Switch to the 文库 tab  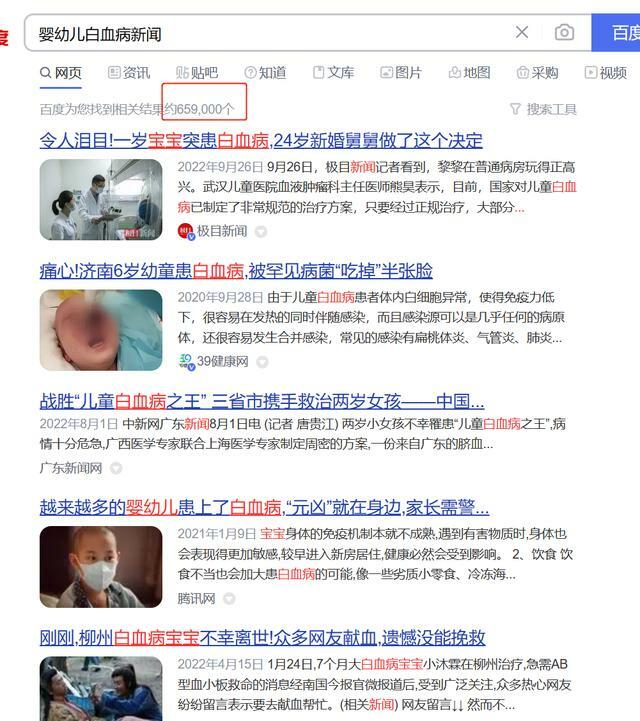coord(333,73)
